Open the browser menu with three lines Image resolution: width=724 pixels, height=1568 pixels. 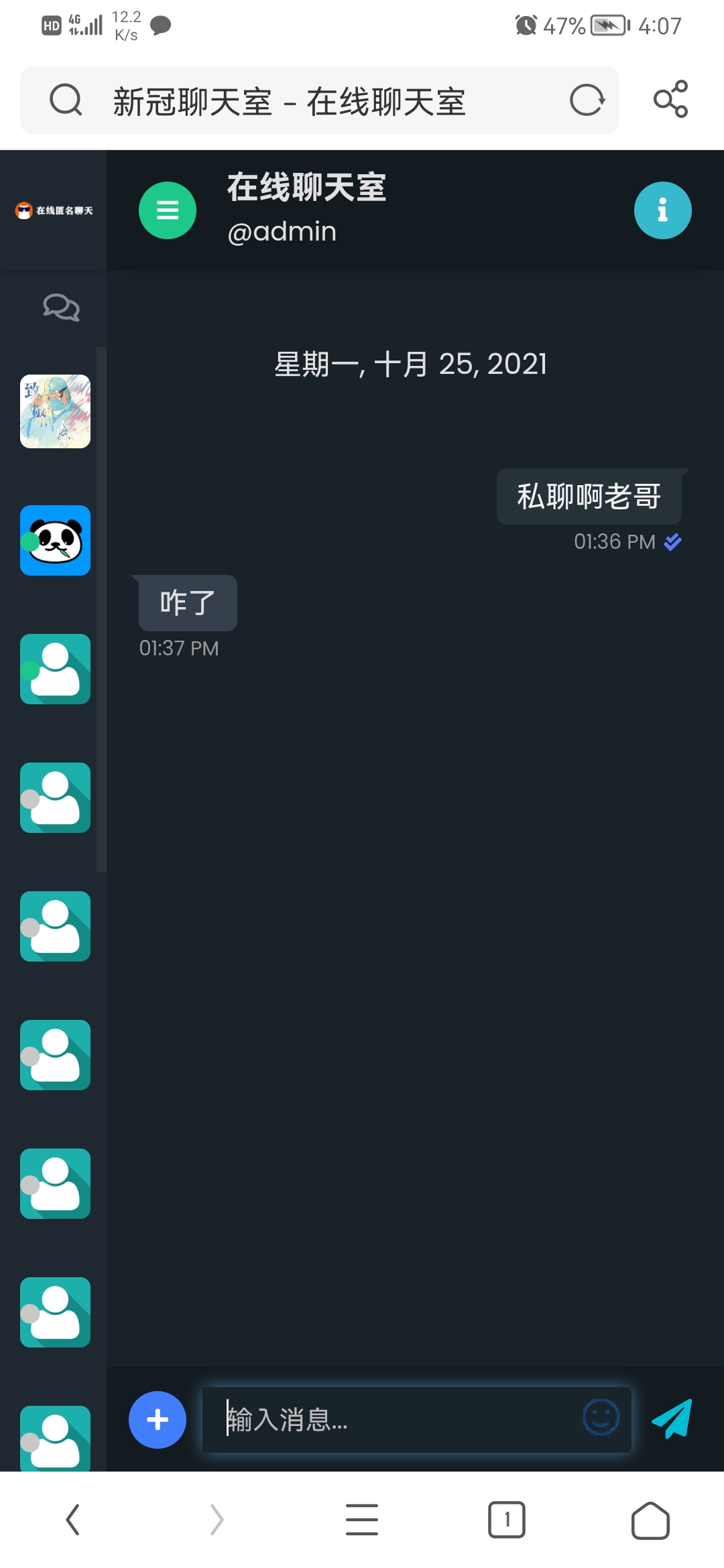(362, 1519)
